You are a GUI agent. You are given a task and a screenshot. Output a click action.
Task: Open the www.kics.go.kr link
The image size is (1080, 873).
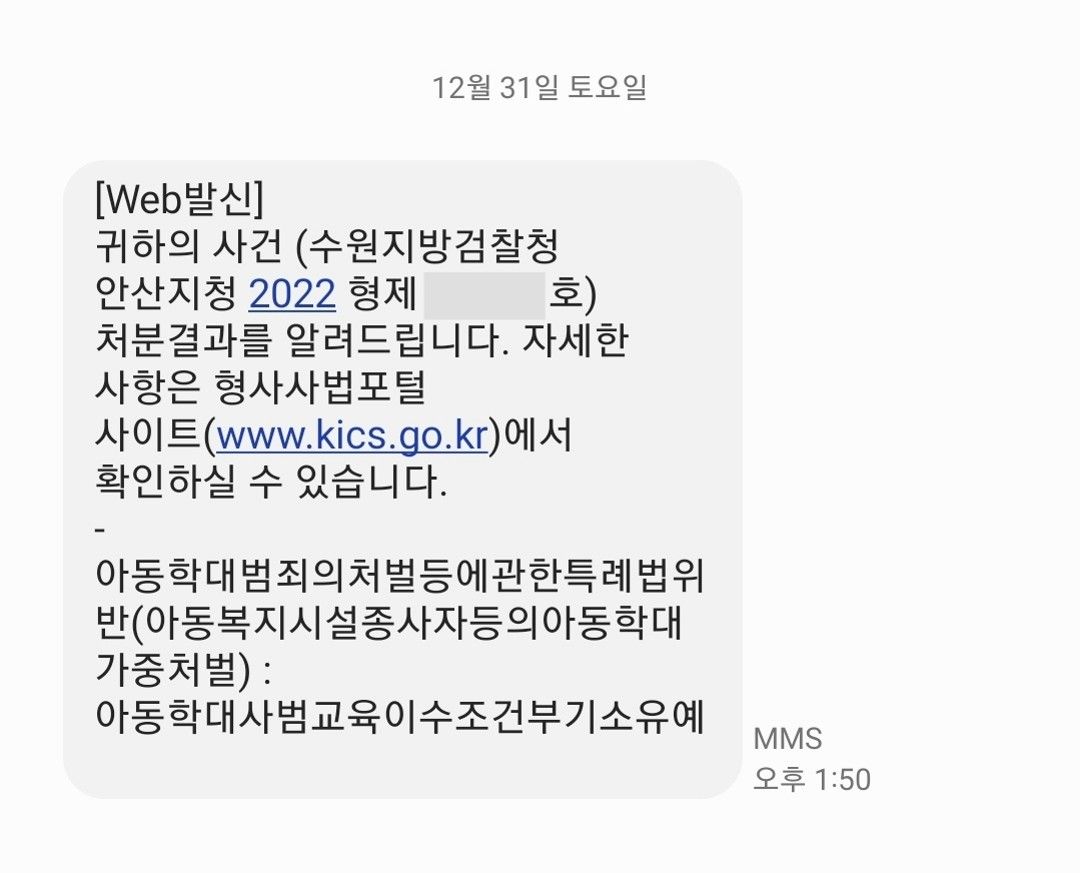coord(351,438)
